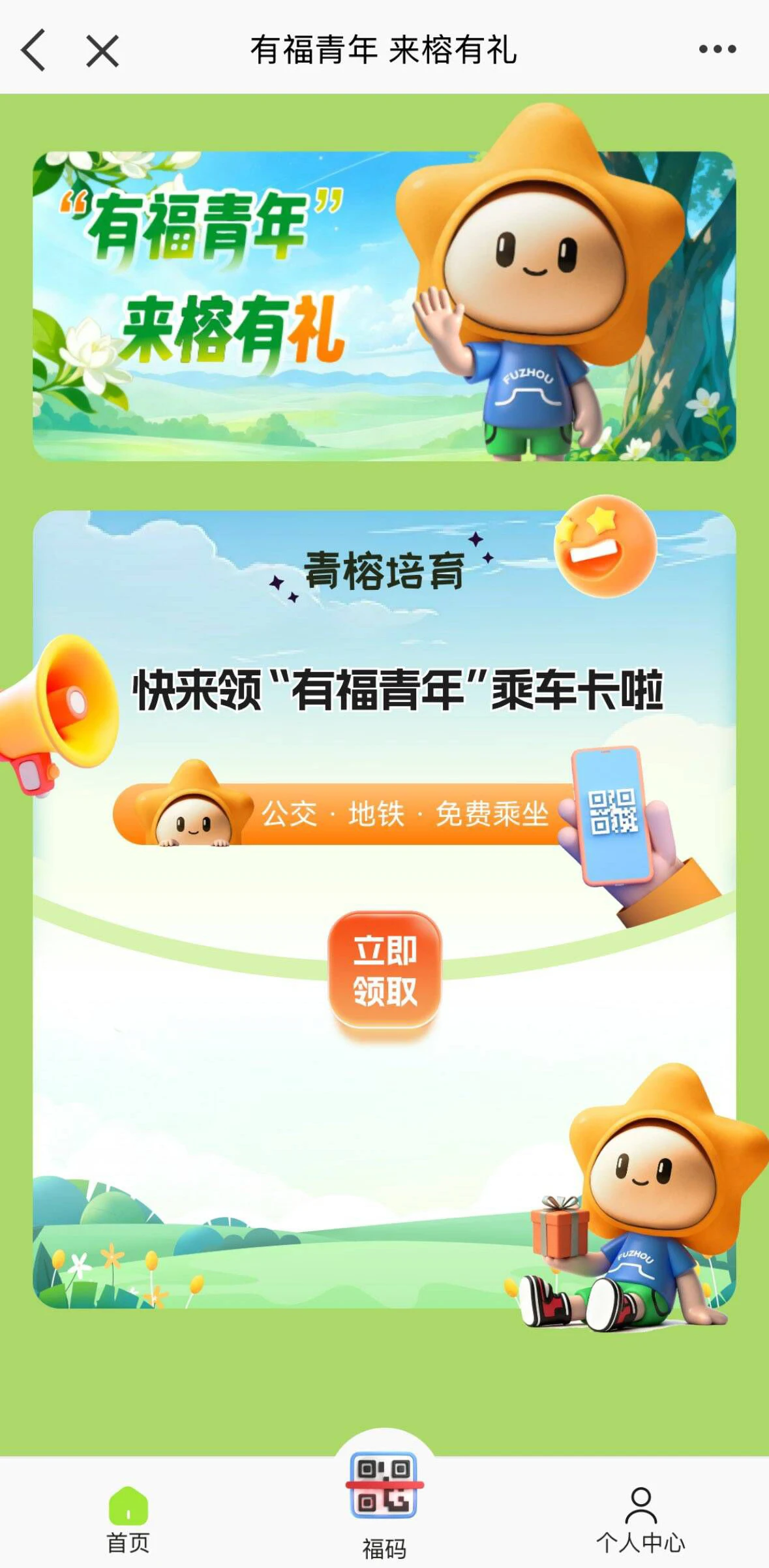Tap the 立即领取 button
769x1568 pixels.
click(385, 970)
